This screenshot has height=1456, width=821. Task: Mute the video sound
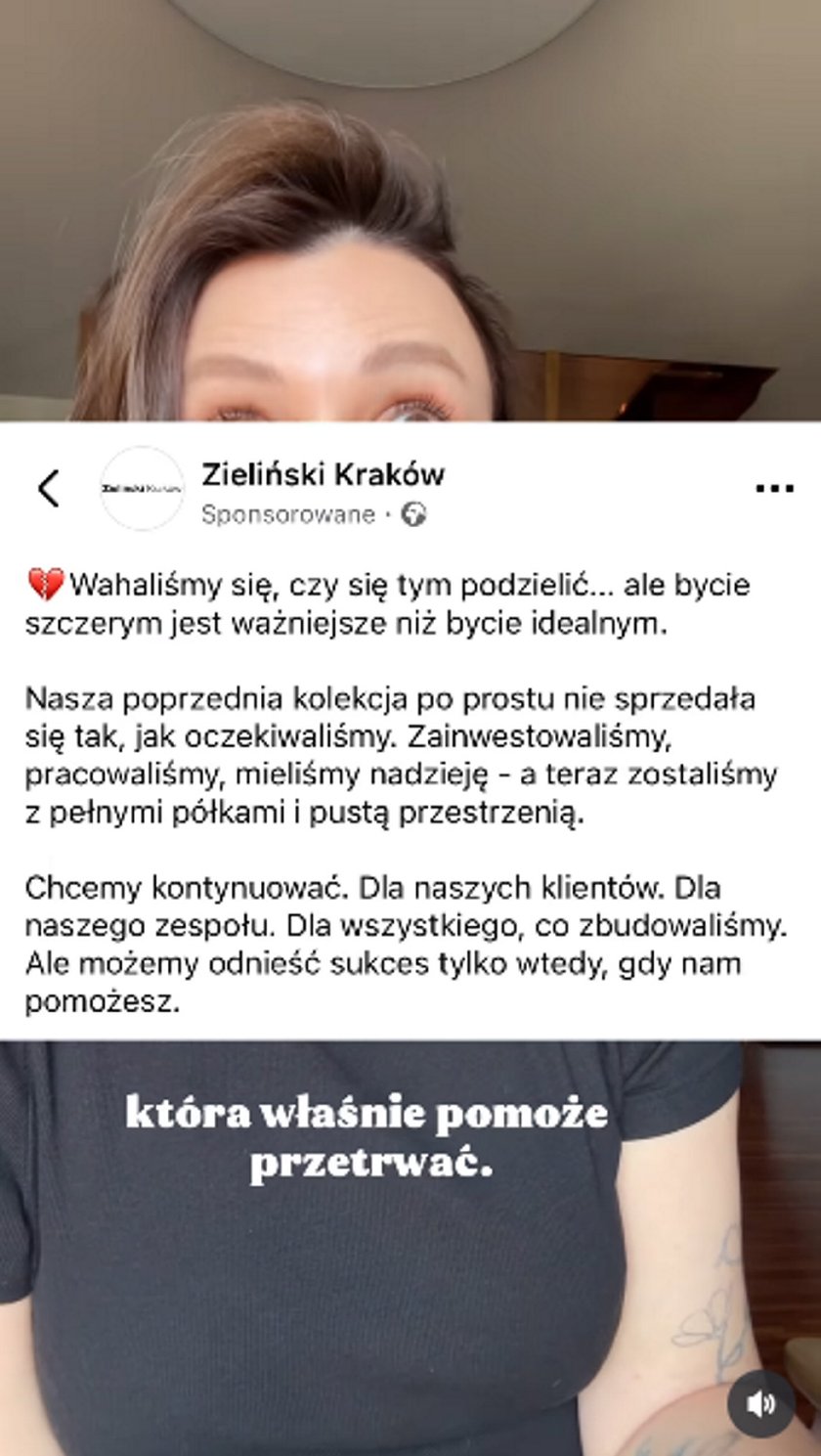point(760,1403)
